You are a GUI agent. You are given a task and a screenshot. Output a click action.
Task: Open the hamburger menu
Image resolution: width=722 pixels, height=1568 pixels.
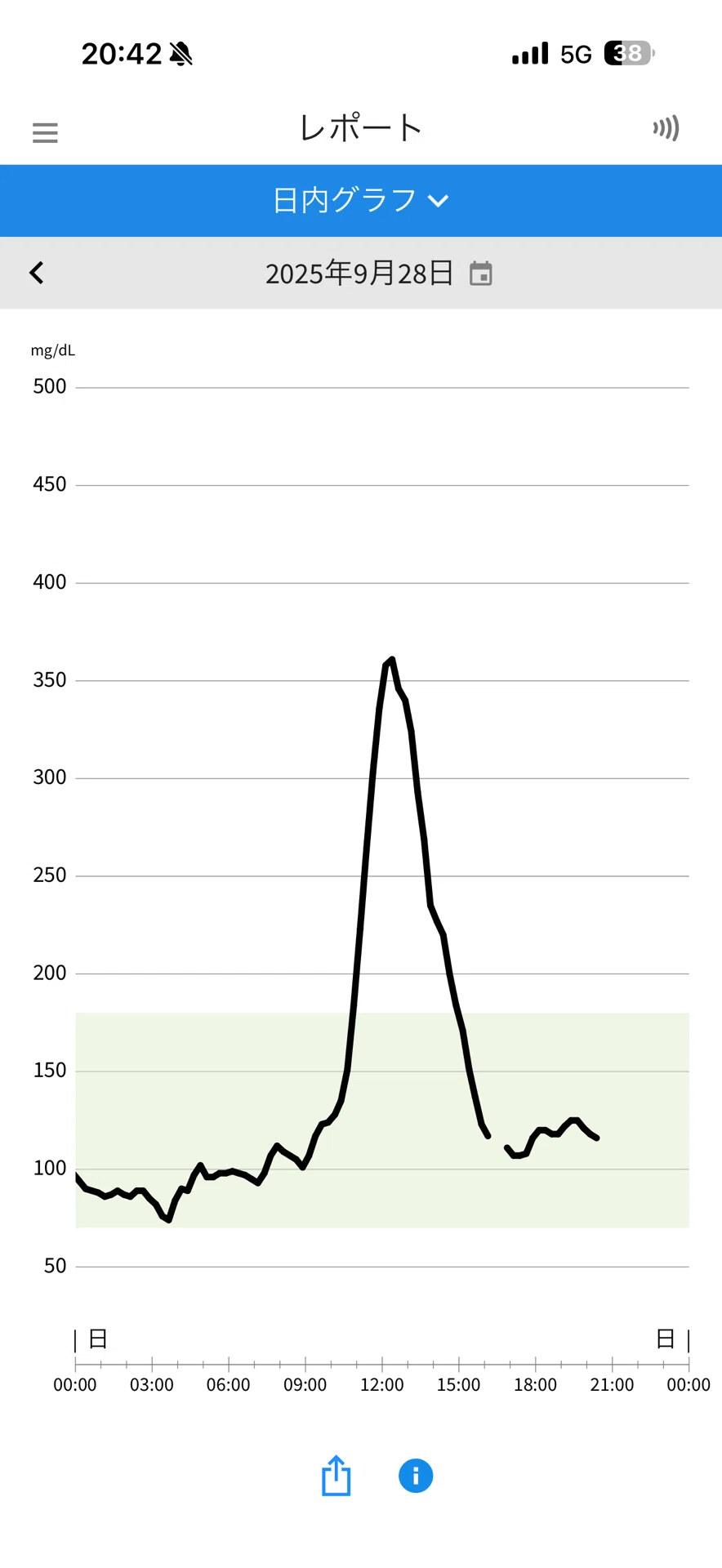click(x=45, y=132)
